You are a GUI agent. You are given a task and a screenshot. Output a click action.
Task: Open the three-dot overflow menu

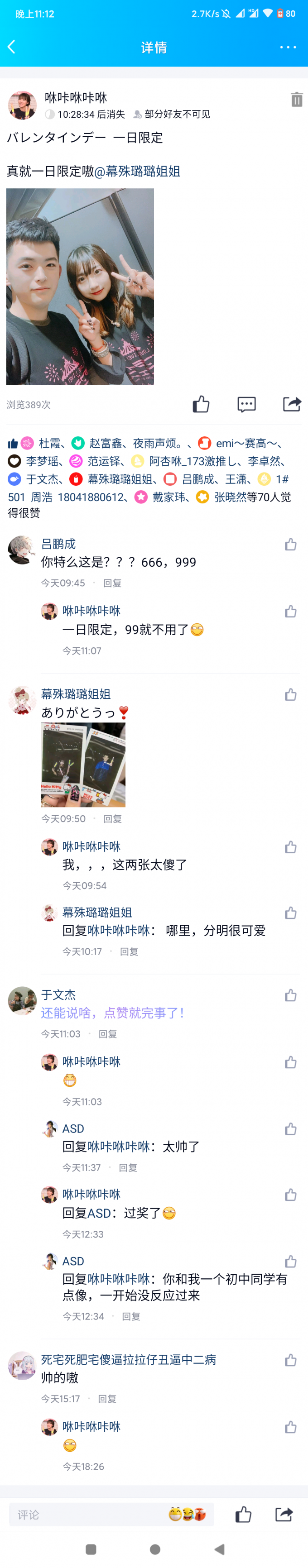(x=287, y=47)
